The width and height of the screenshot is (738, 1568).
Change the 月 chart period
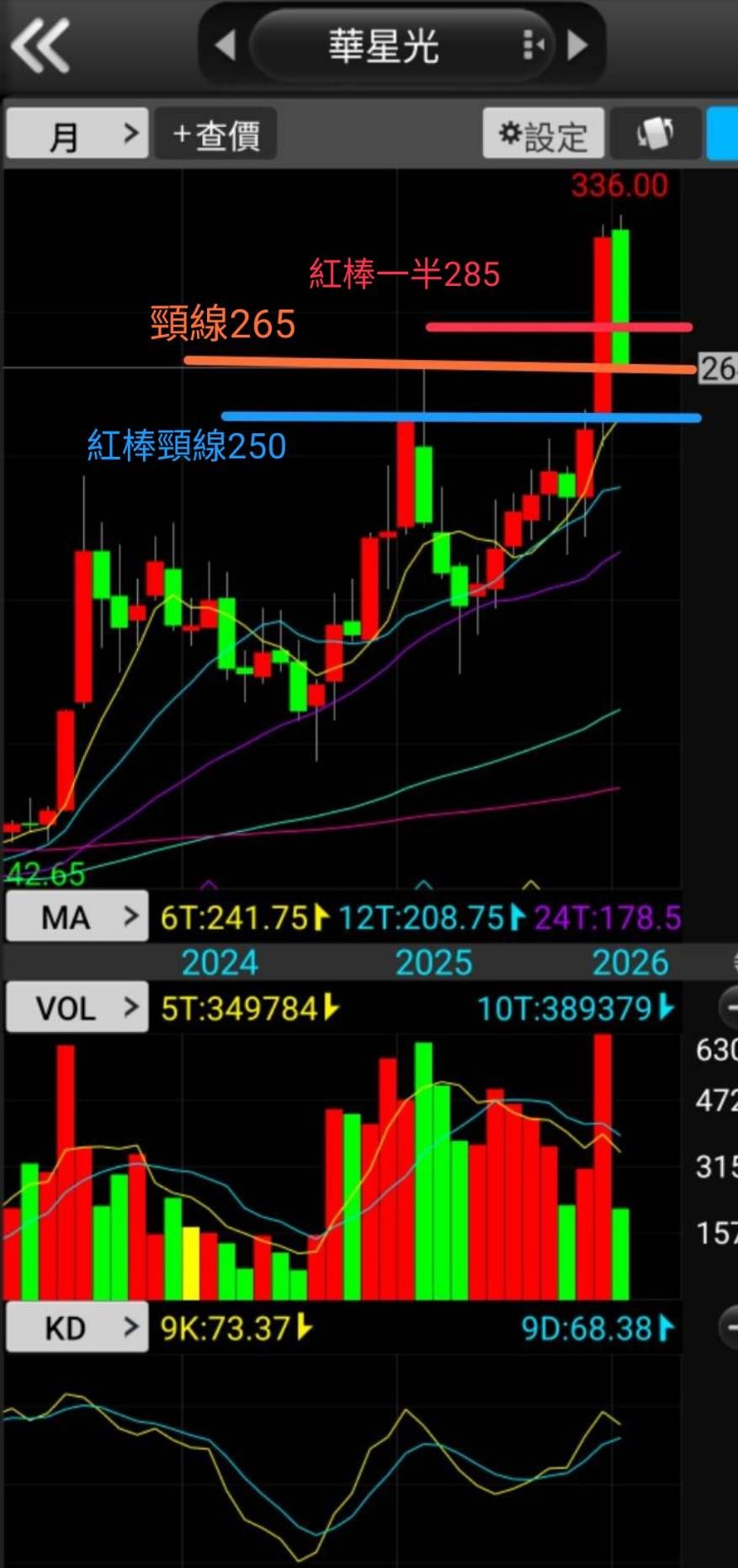point(77,134)
